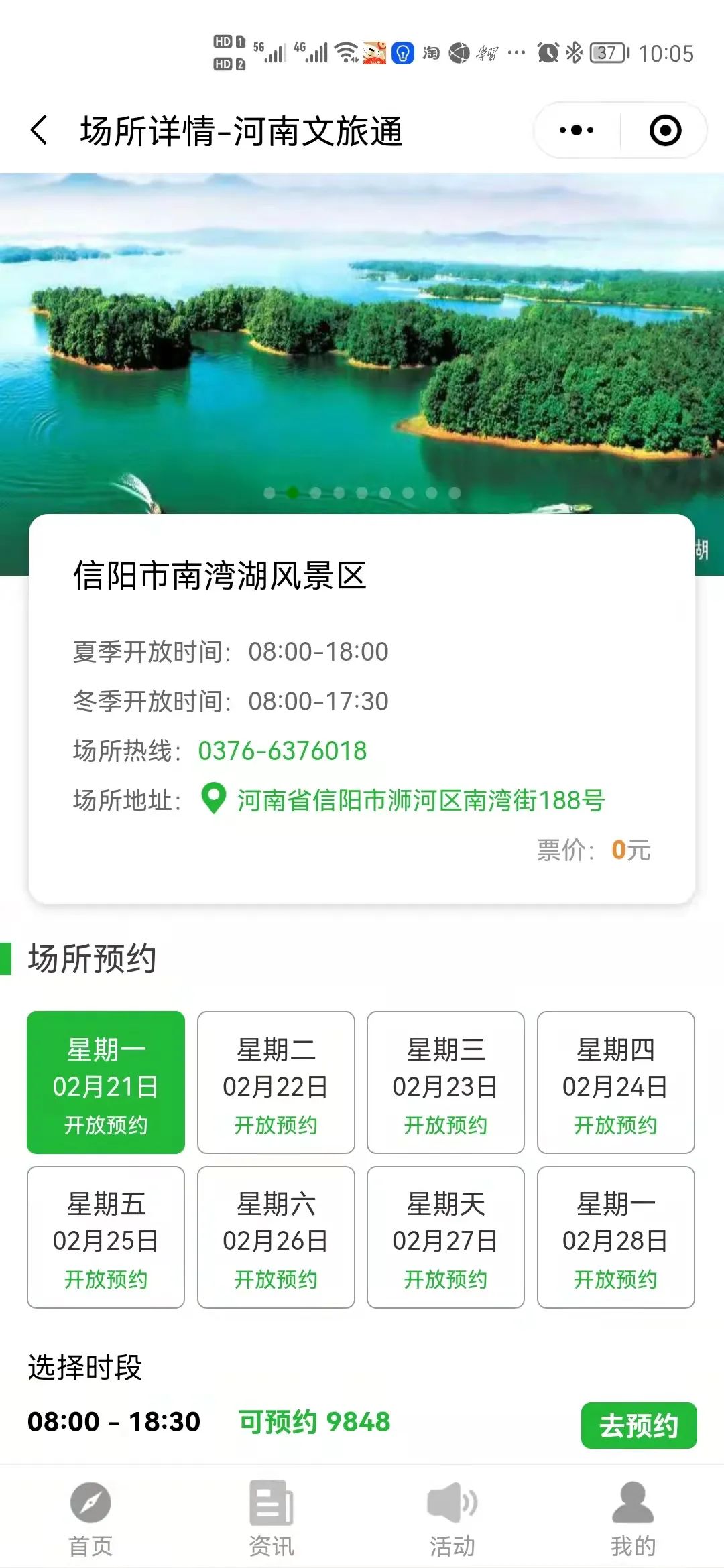This screenshot has height=1568, width=724.
Task: Tap 去预约 to reserve the 08:00-18:30 slot
Action: [638, 1425]
